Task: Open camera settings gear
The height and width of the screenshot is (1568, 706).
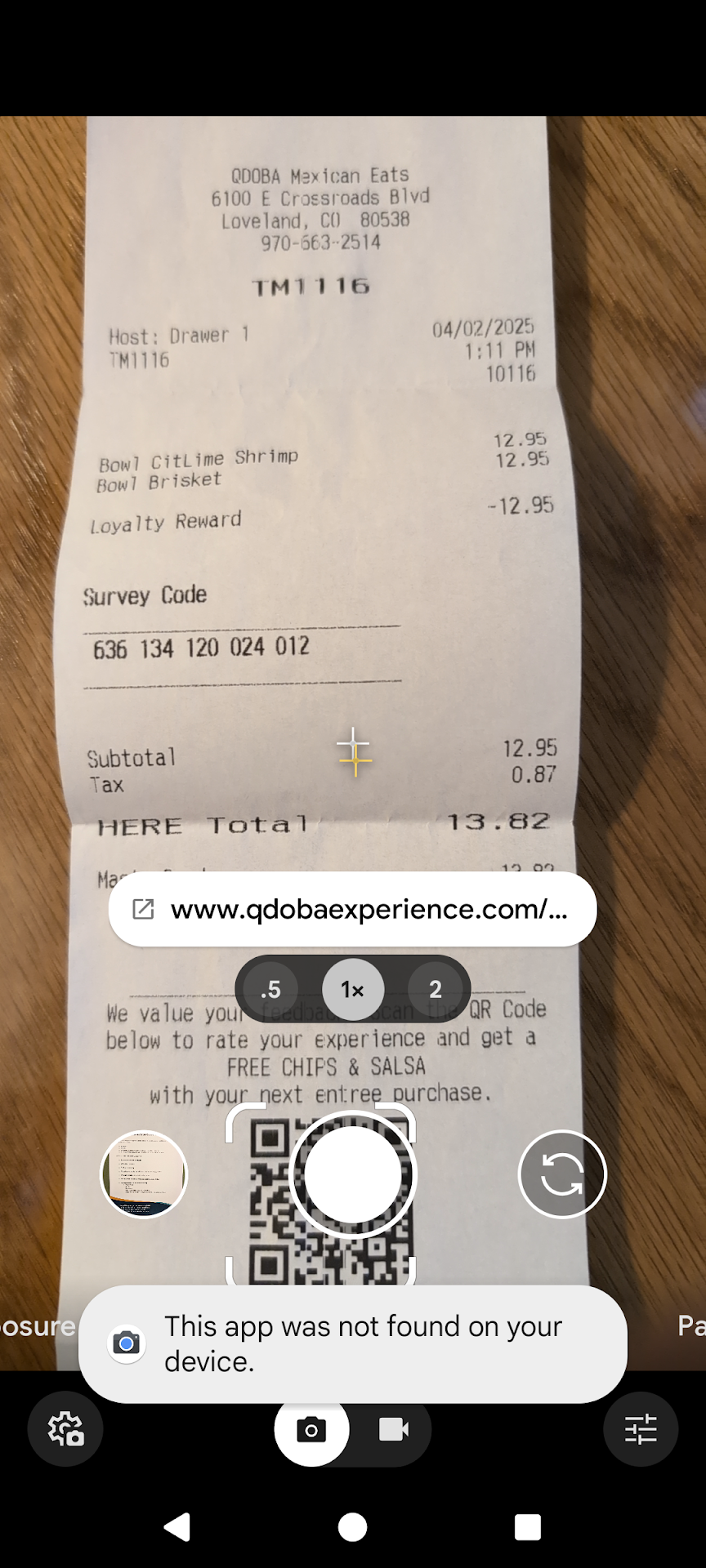Action: [x=65, y=1429]
